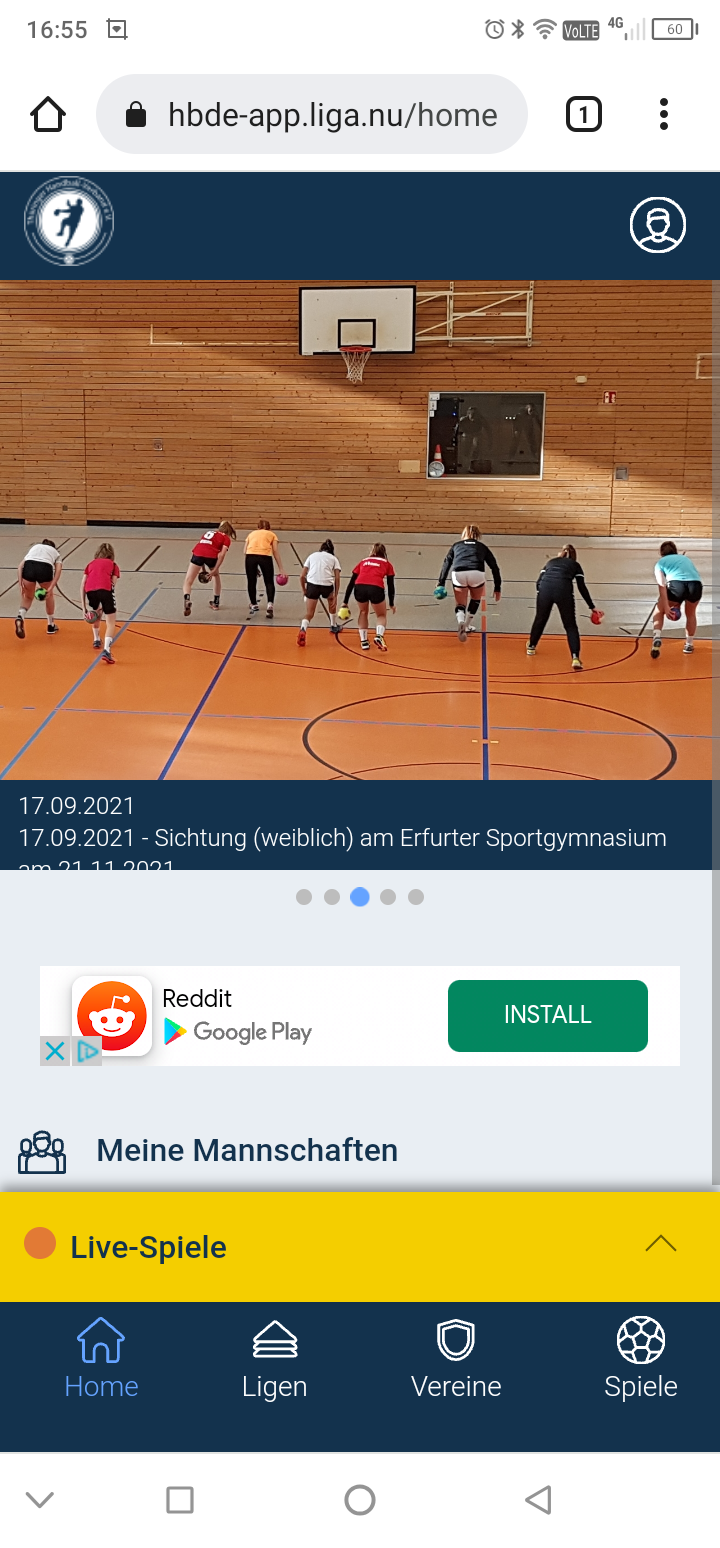
Task: Open the Spiele tab
Action: [x=640, y=1359]
